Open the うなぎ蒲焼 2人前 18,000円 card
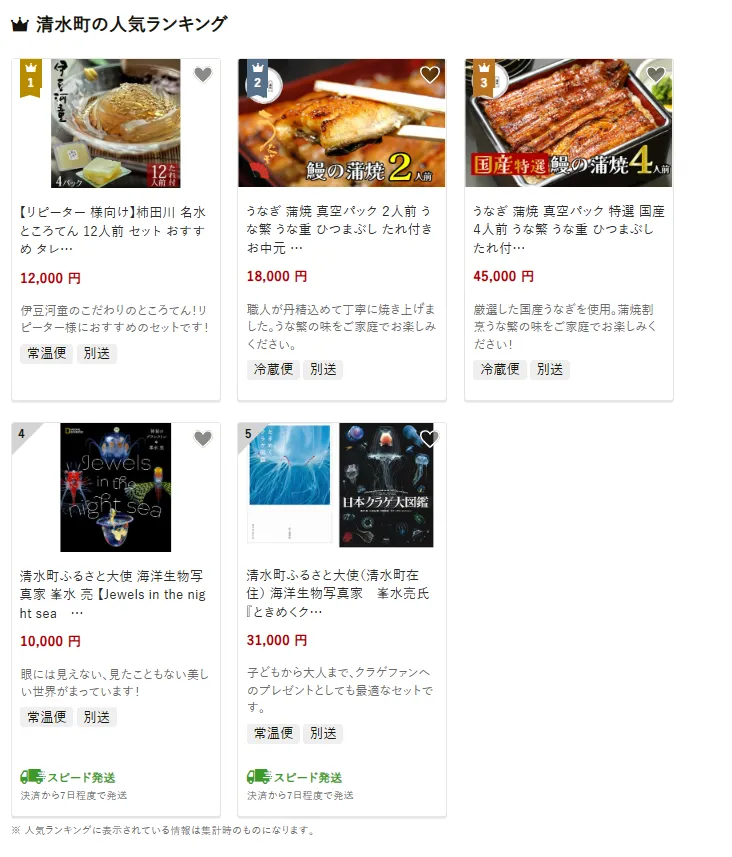732x857 pixels. (x=341, y=229)
